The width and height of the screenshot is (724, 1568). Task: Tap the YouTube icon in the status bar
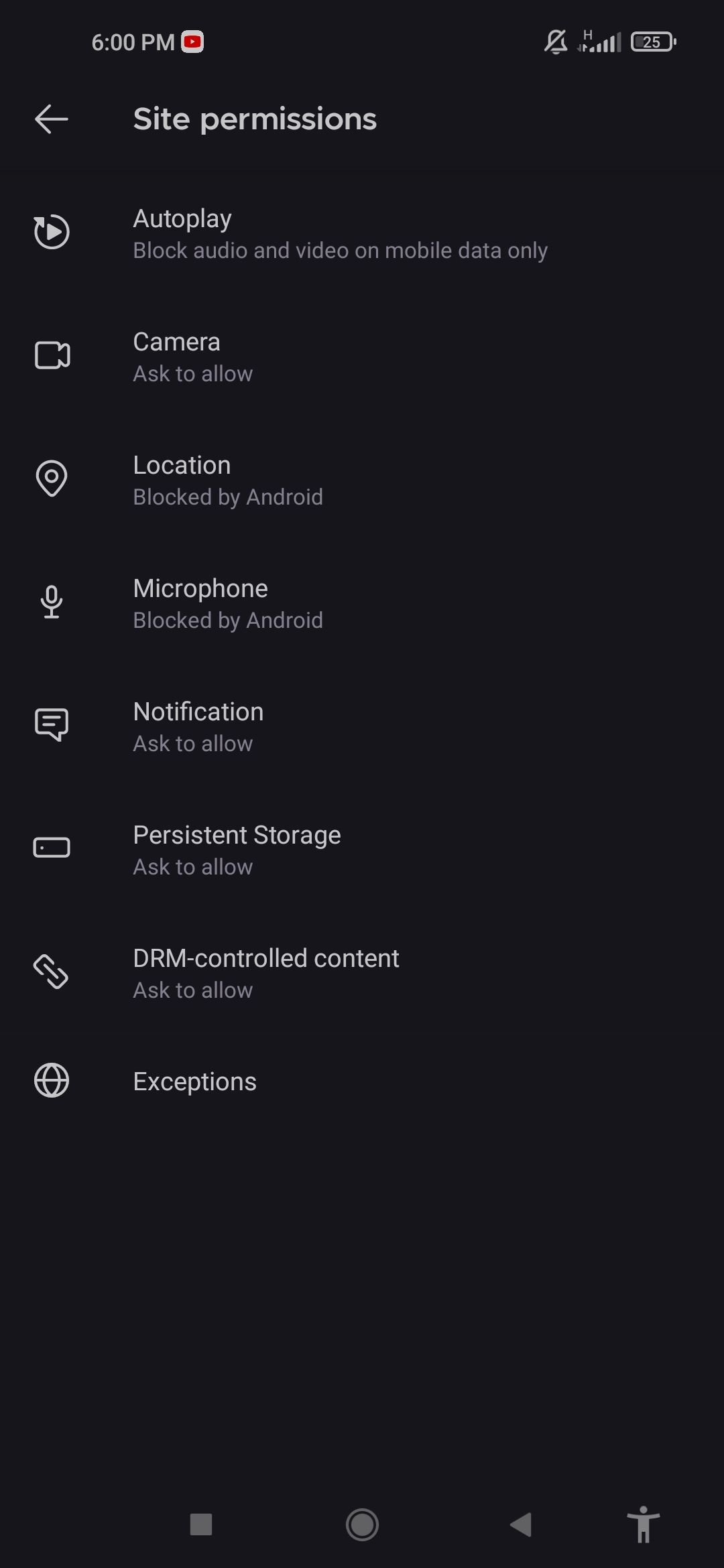tap(192, 42)
